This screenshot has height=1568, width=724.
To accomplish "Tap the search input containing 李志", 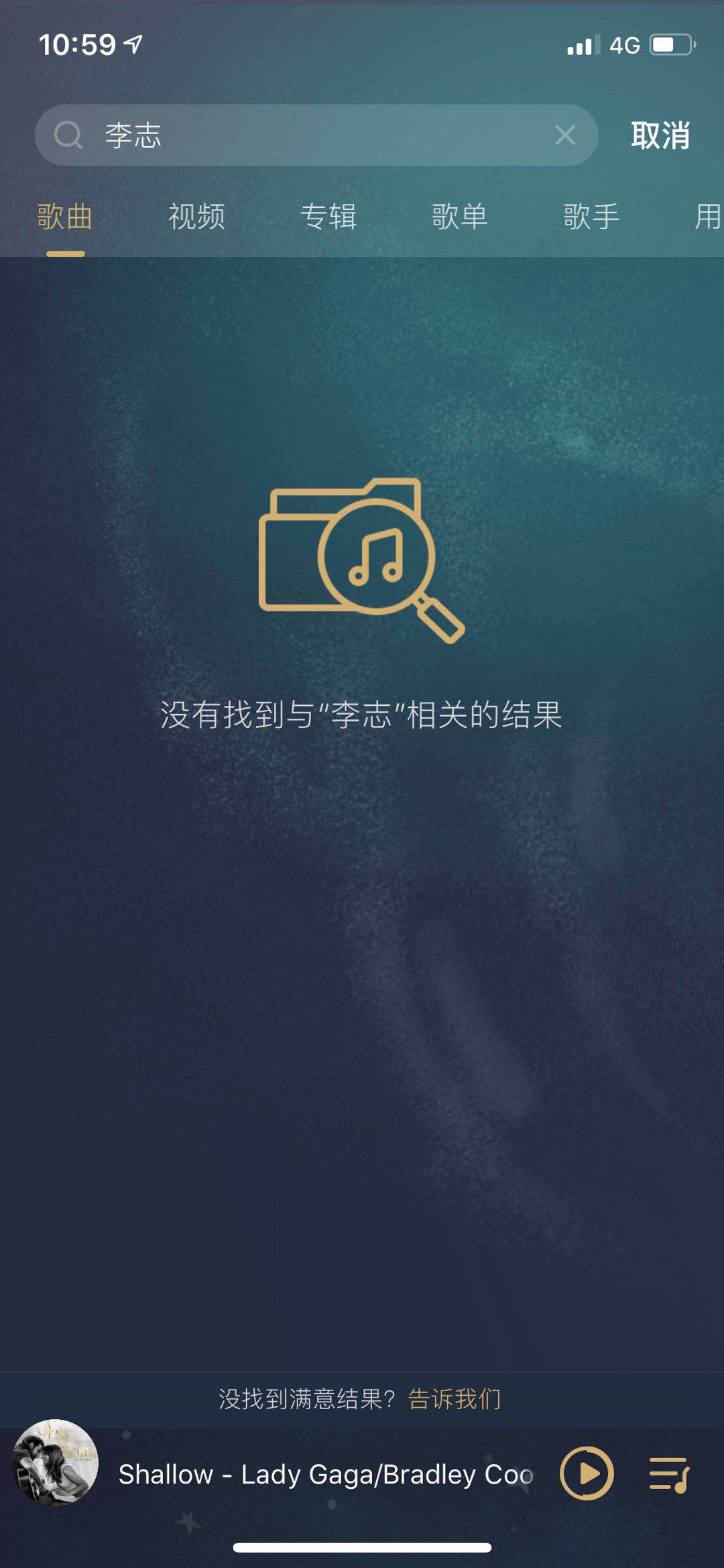I will [268, 135].
